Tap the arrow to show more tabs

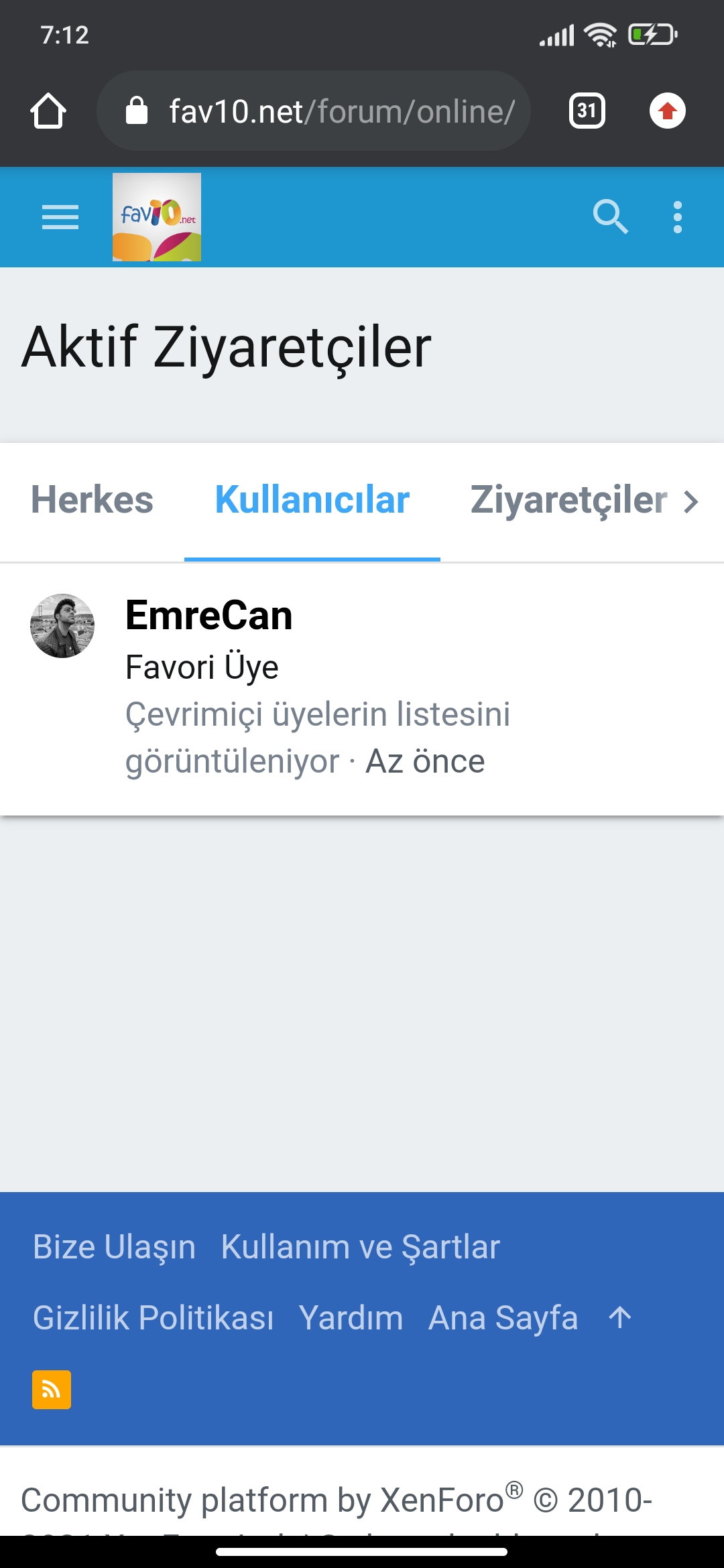pyautogui.click(x=691, y=502)
